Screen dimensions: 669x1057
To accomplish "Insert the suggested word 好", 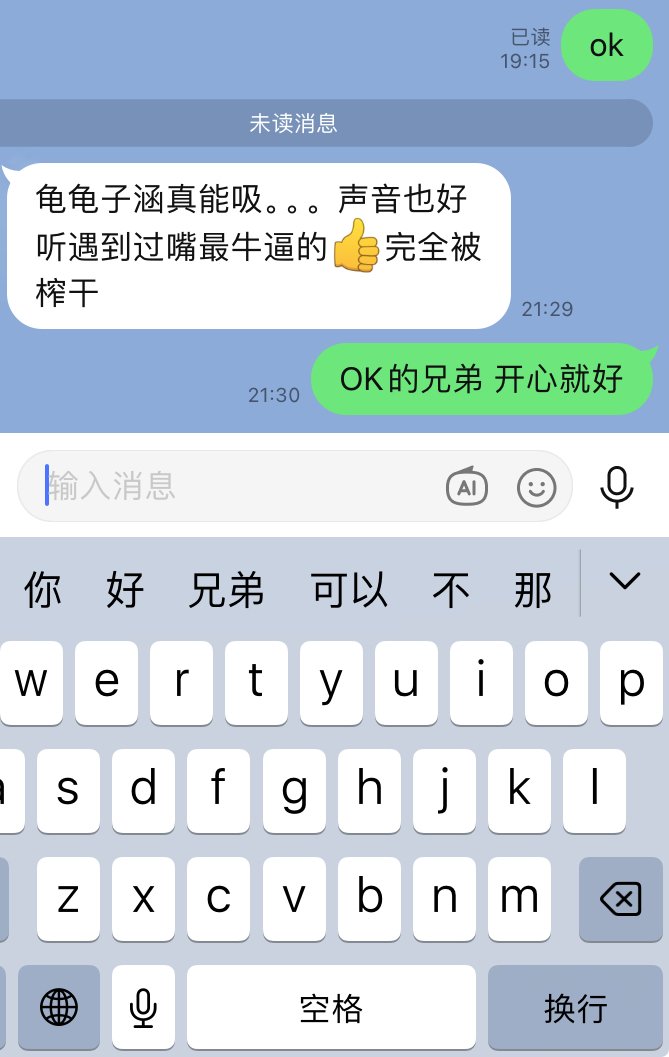I will (126, 590).
